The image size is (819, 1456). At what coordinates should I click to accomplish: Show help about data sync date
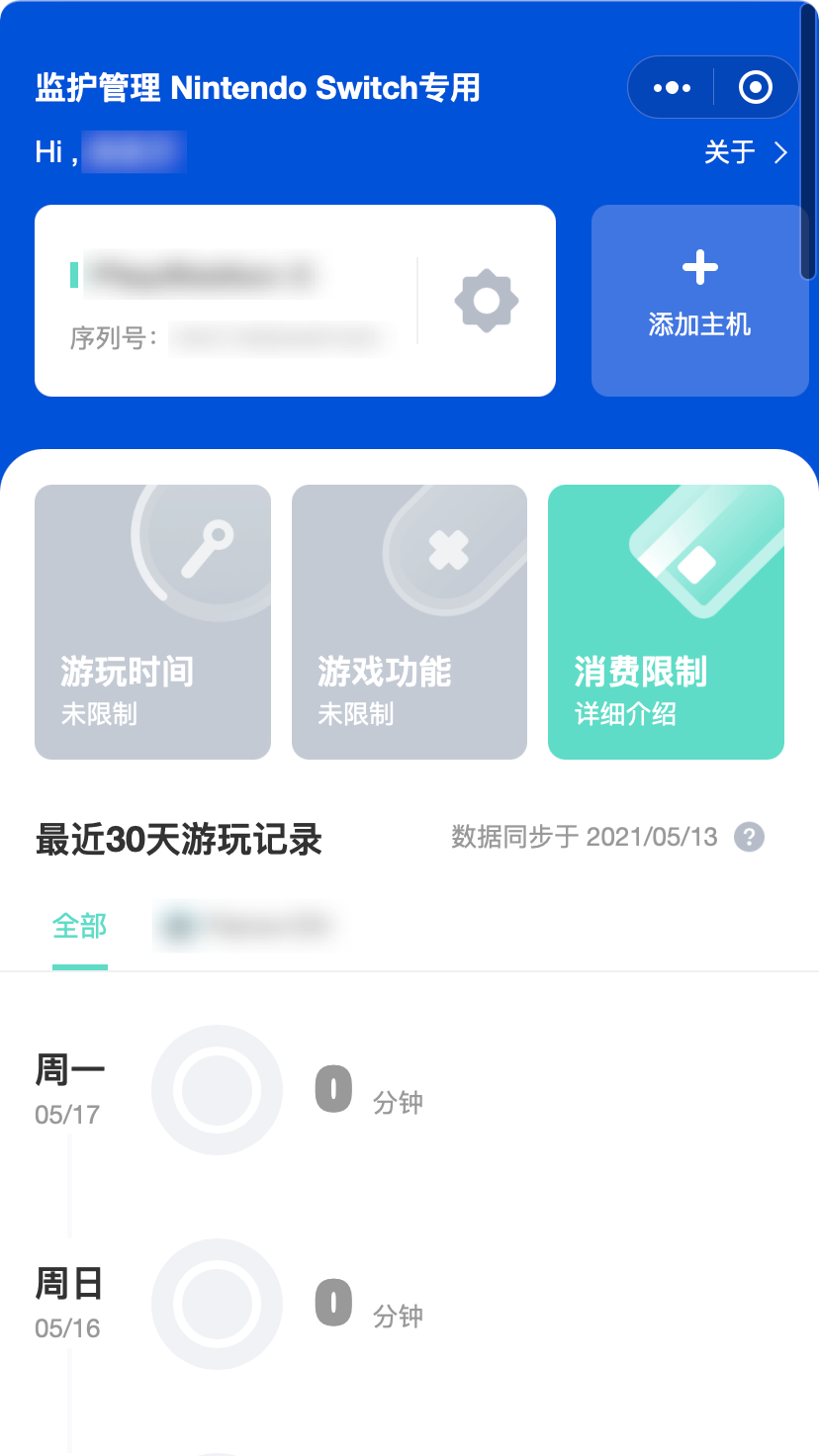[x=749, y=838]
